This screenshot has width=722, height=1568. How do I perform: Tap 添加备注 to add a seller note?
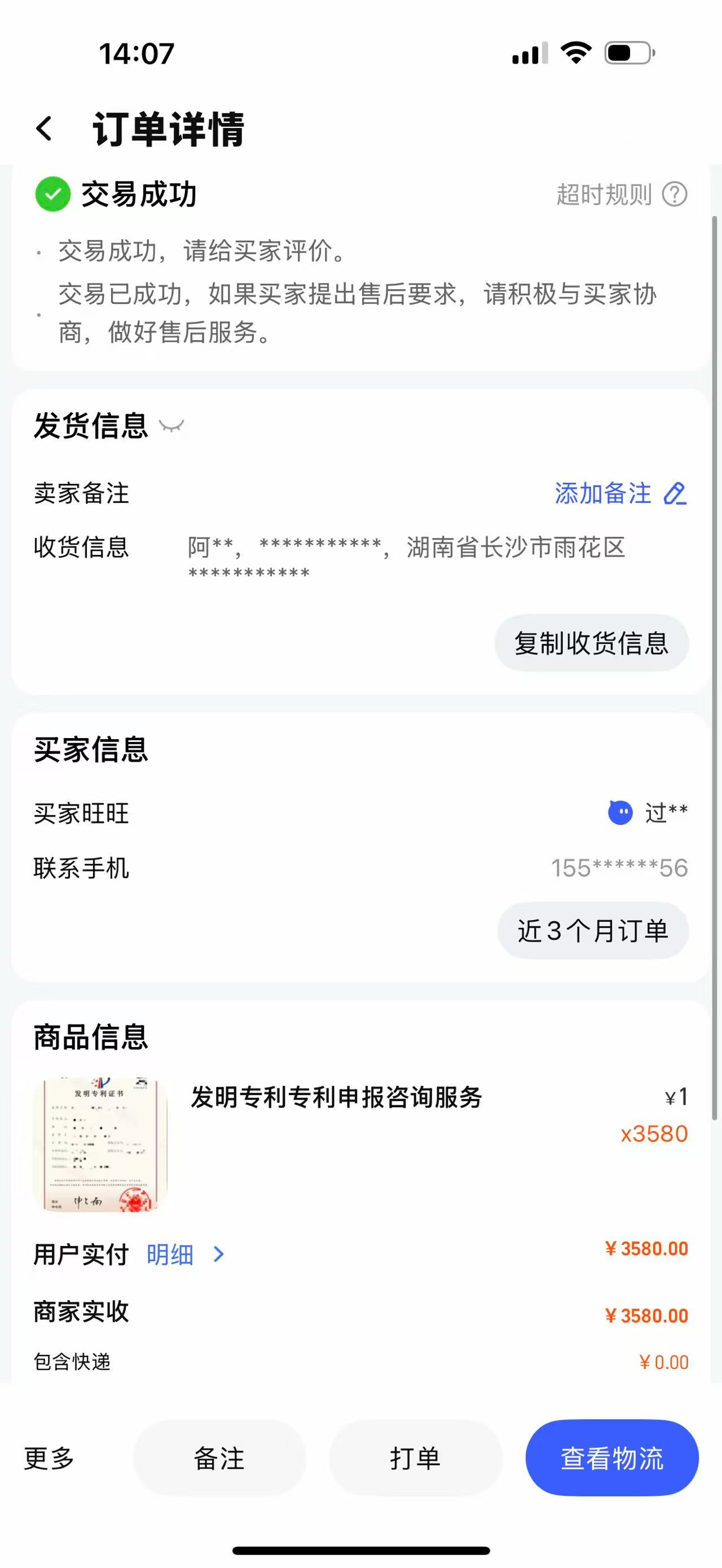click(x=620, y=494)
